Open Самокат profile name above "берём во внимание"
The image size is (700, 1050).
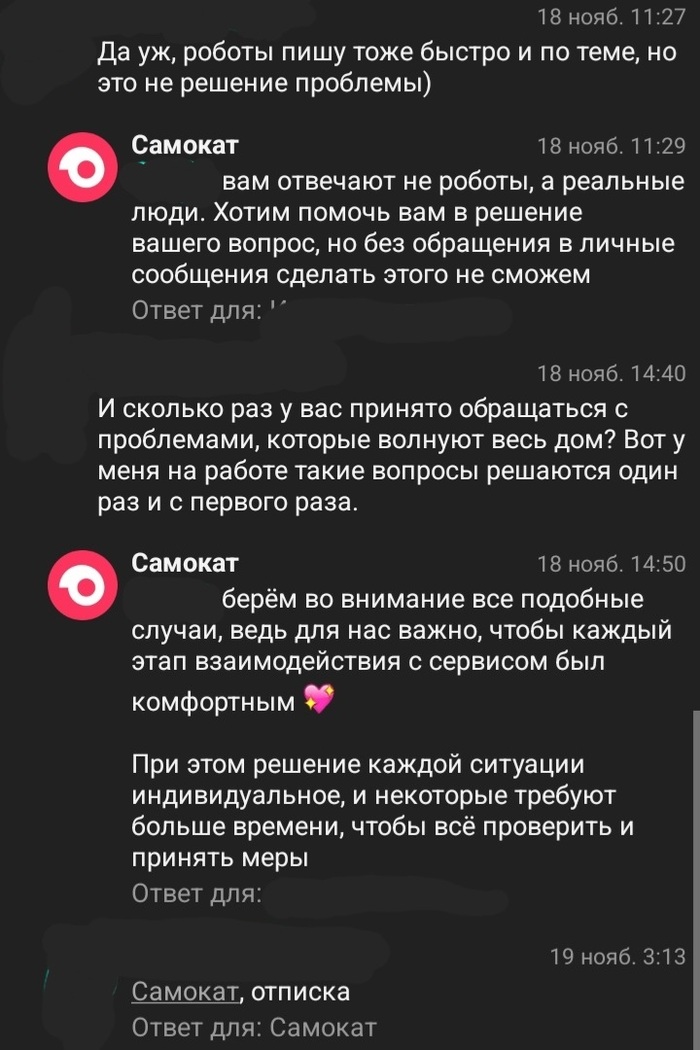pyautogui.click(x=185, y=563)
